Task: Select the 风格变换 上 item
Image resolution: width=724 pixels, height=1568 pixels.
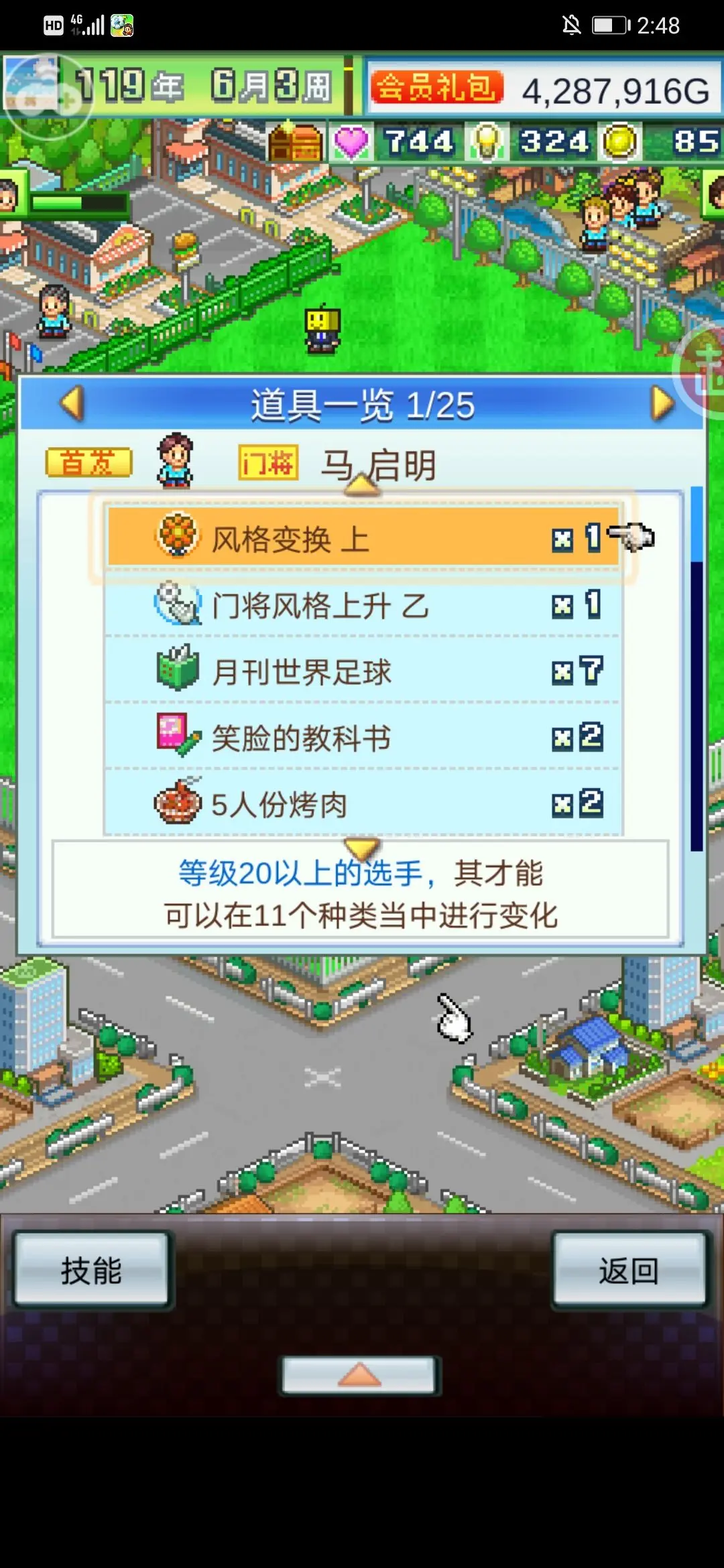Action: tap(362, 538)
